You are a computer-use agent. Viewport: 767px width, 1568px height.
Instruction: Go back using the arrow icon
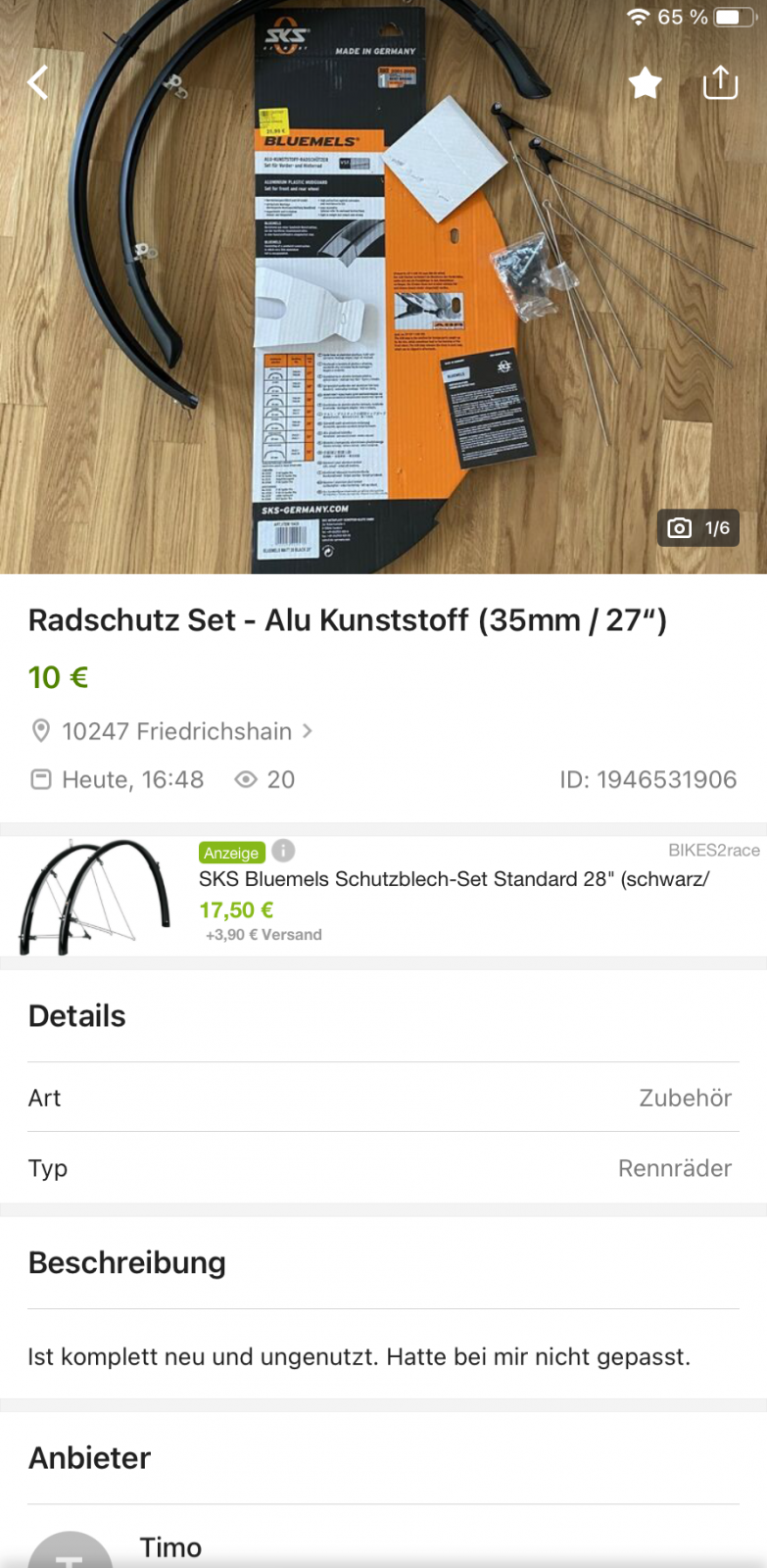tap(37, 83)
